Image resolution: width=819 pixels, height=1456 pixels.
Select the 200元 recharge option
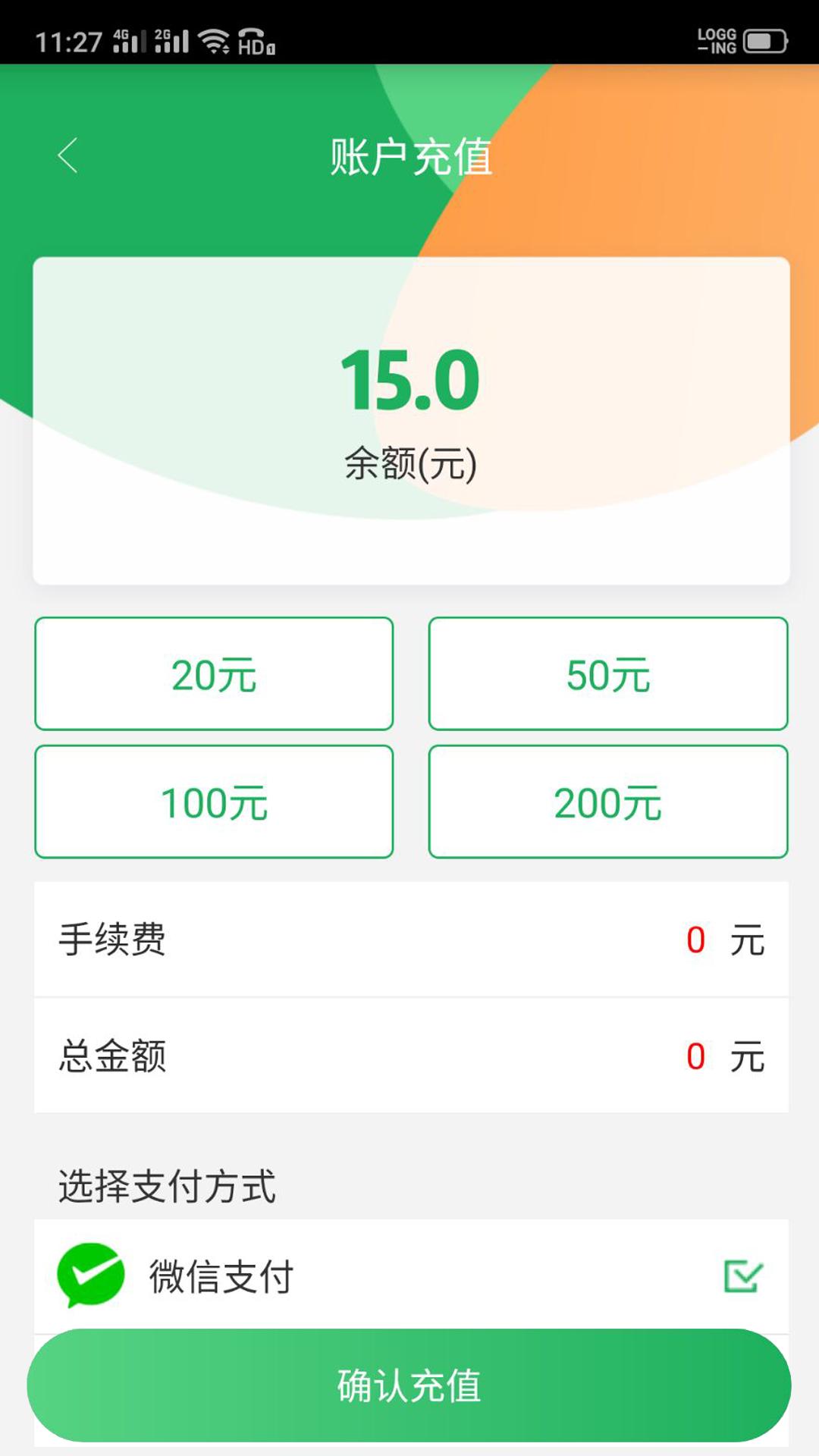point(608,802)
